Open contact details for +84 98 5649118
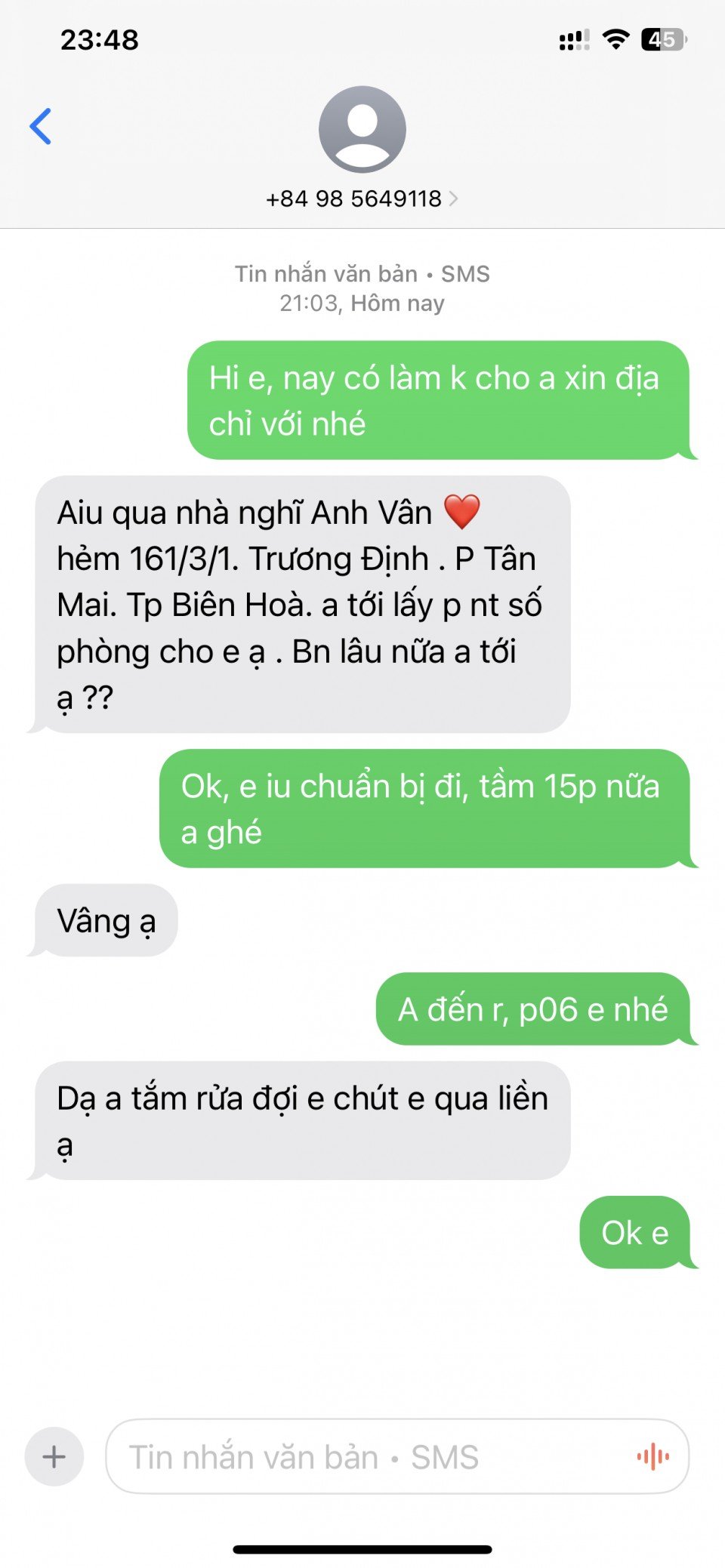Image resolution: width=725 pixels, height=1568 pixels. tap(362, 199)
